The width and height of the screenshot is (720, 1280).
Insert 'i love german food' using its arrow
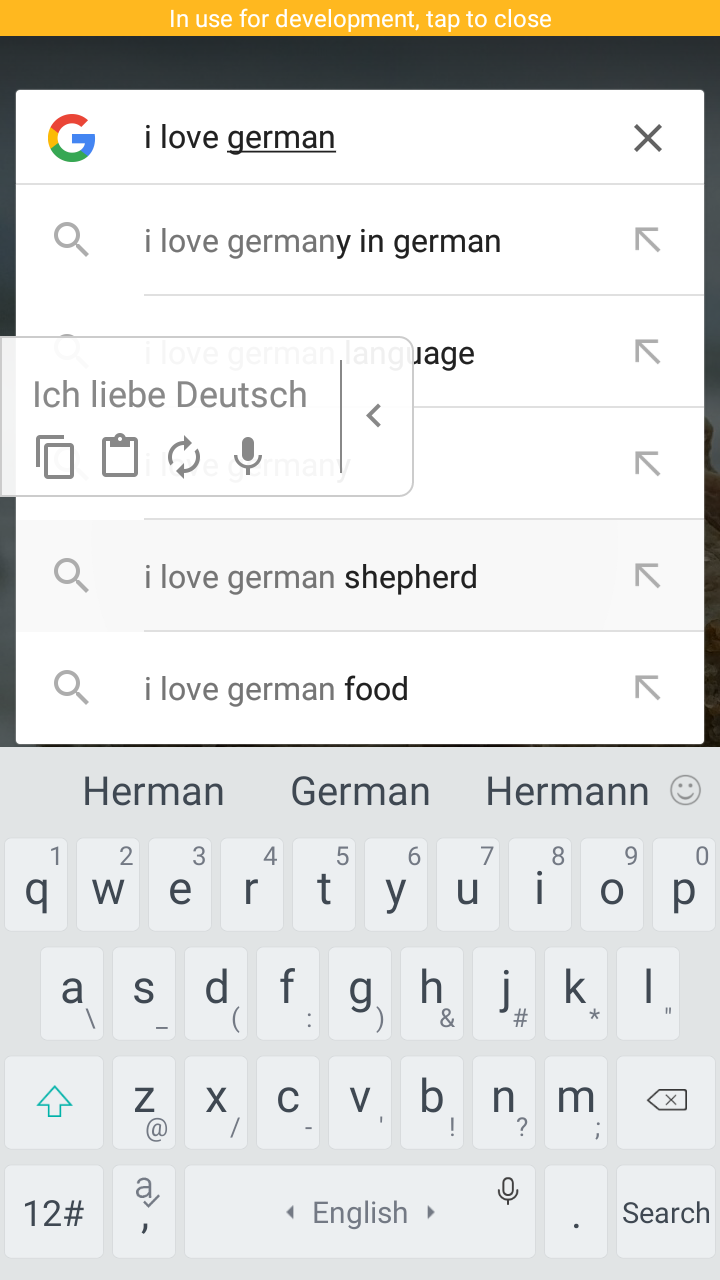click(x=648, y=688)
